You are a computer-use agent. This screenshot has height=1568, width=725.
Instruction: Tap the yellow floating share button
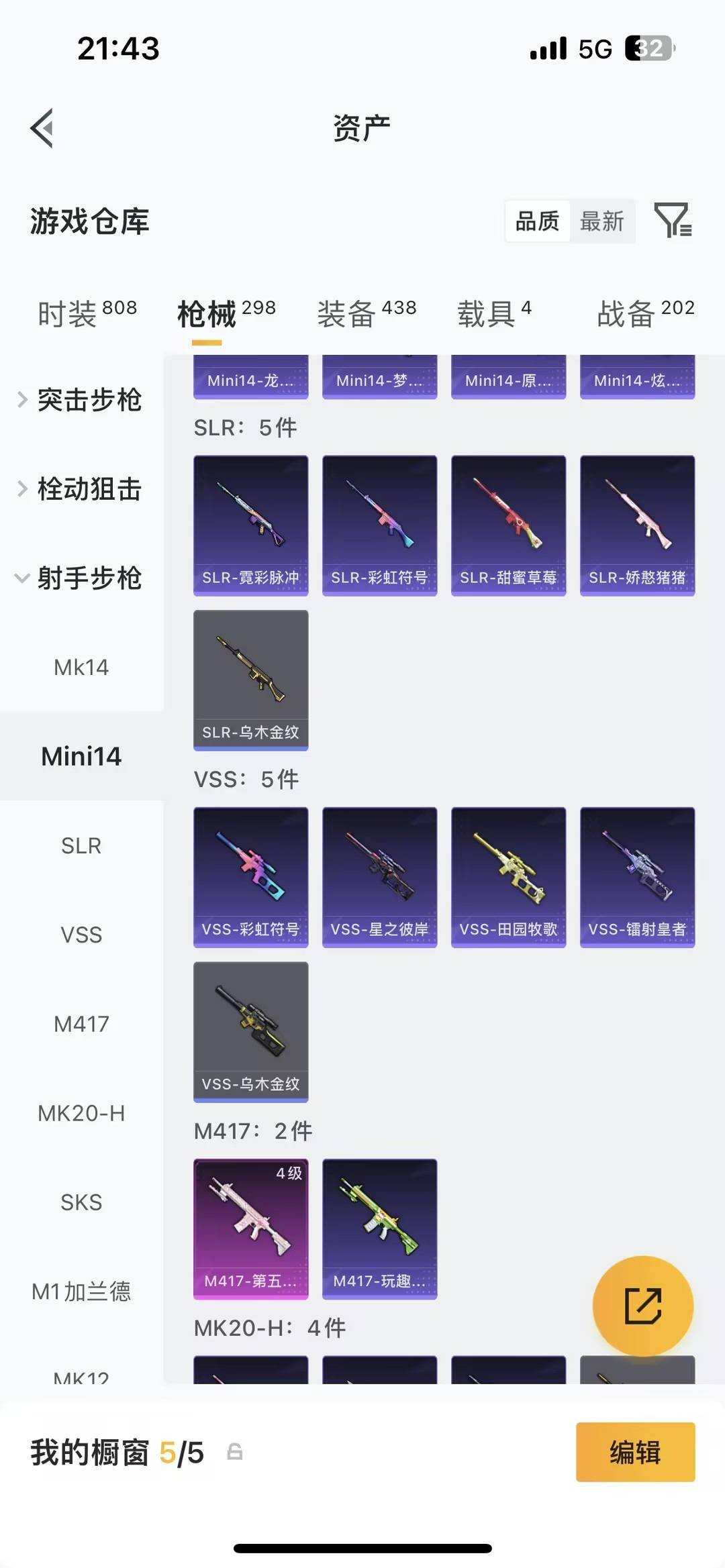tap(642, 1306)
